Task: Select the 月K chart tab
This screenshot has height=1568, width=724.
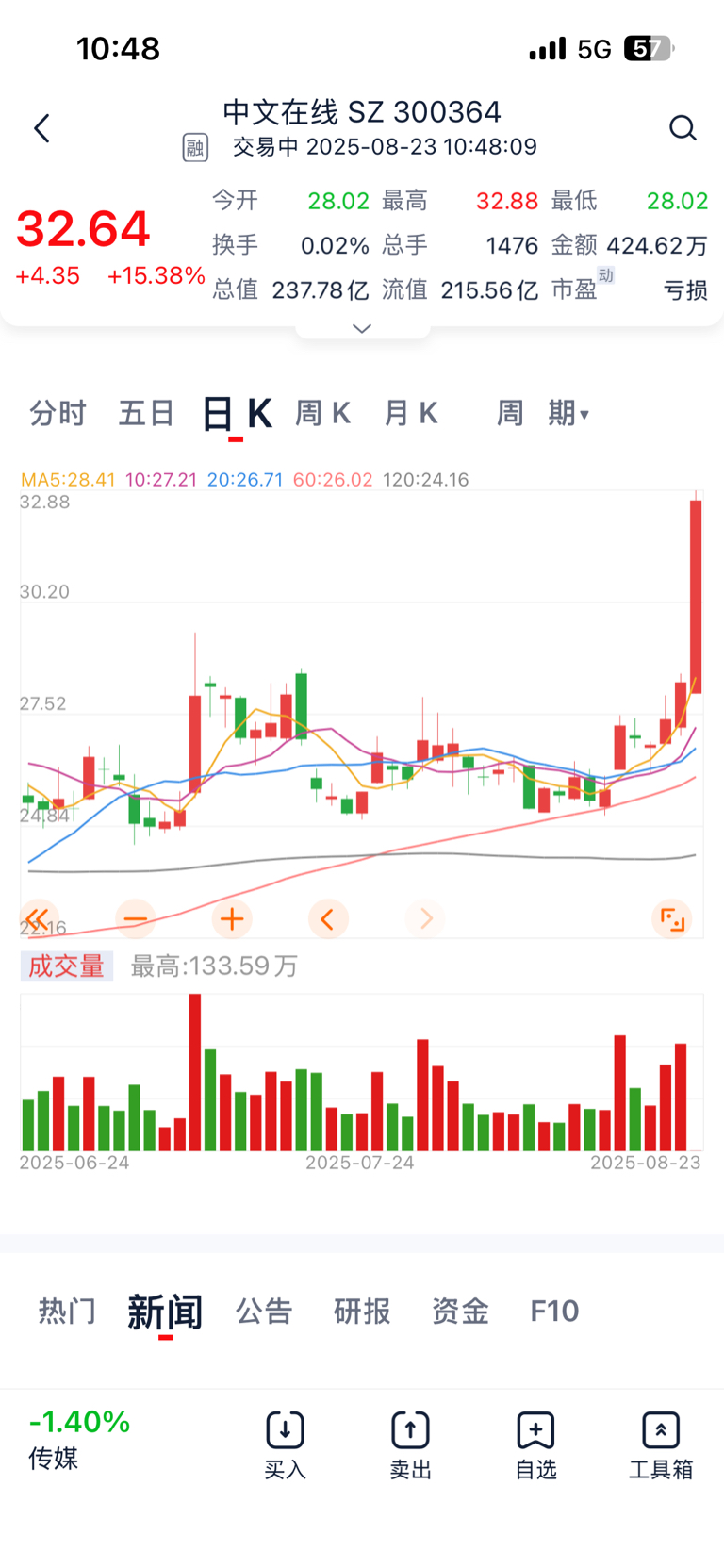Action: [x=411, y=413]
